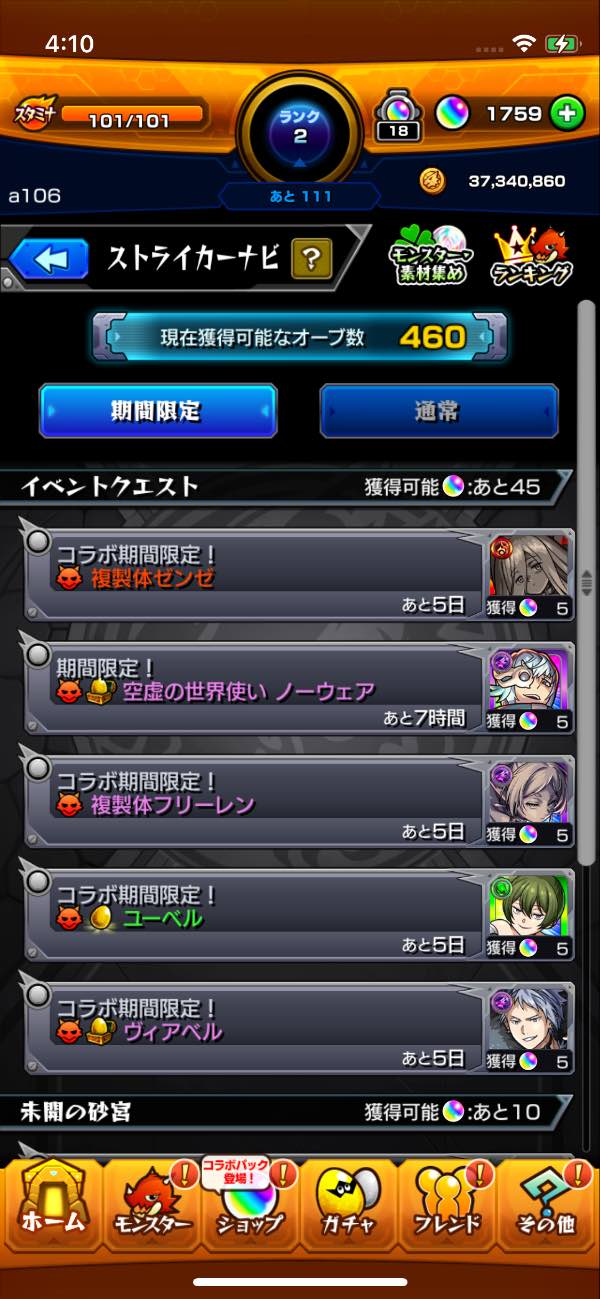Open モンスター素材集め
The width and height of the screenshot is (600, 1299).
[427, 258]
